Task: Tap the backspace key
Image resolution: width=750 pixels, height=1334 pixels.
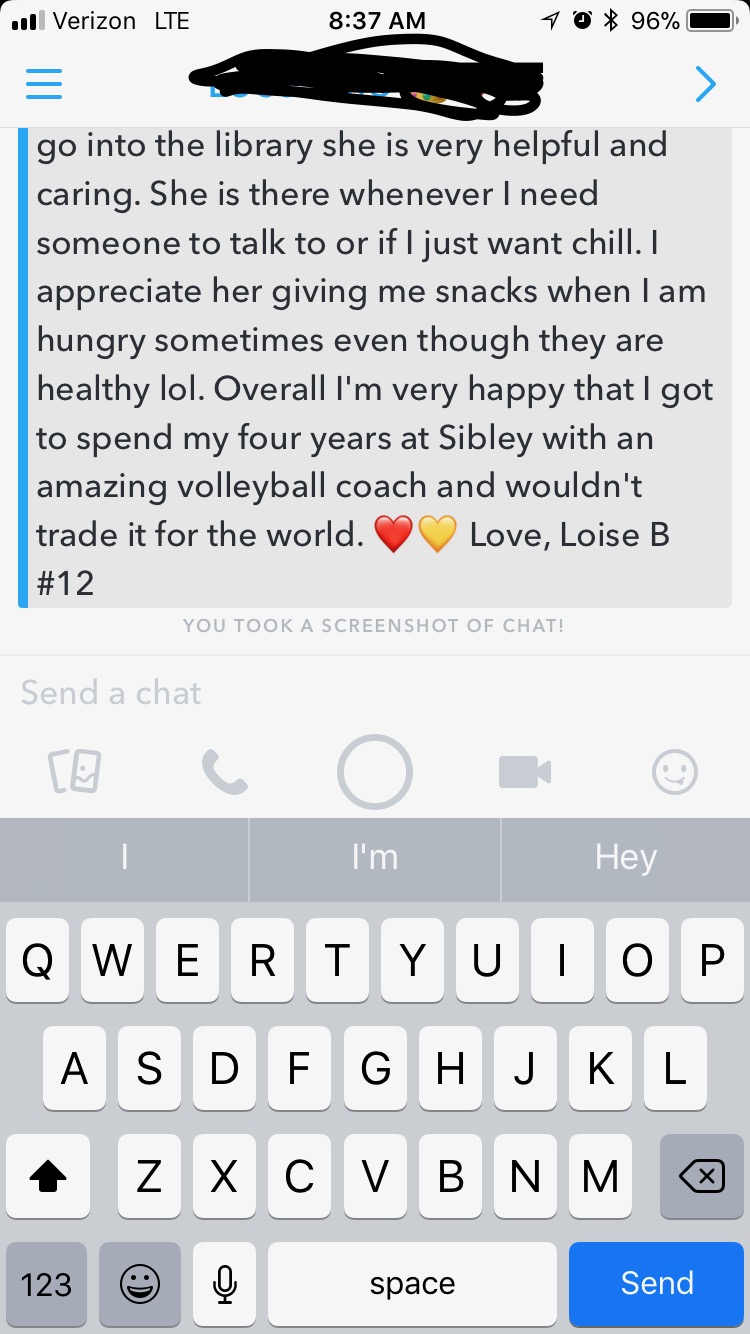Action: coord(701,1176)
